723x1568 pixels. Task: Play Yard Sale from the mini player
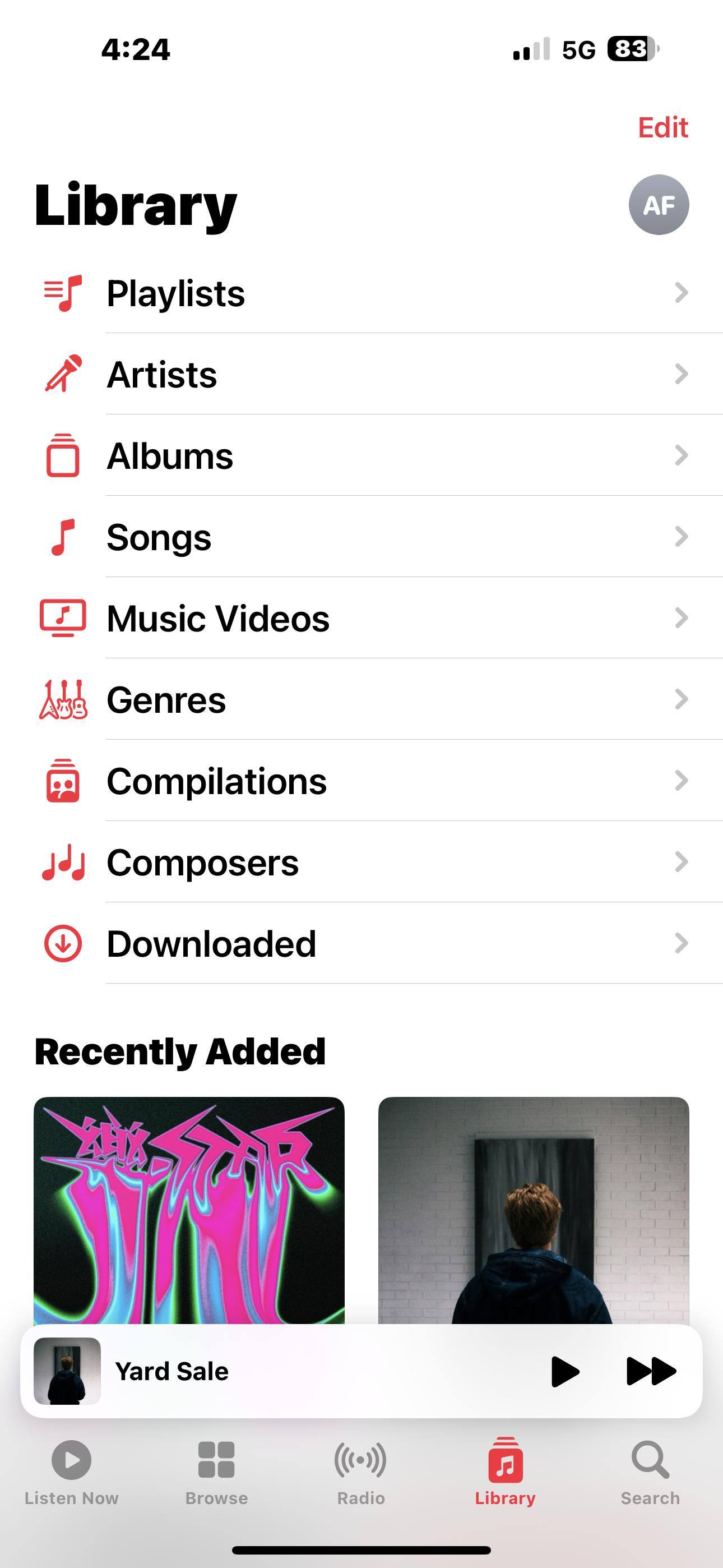564,1371
